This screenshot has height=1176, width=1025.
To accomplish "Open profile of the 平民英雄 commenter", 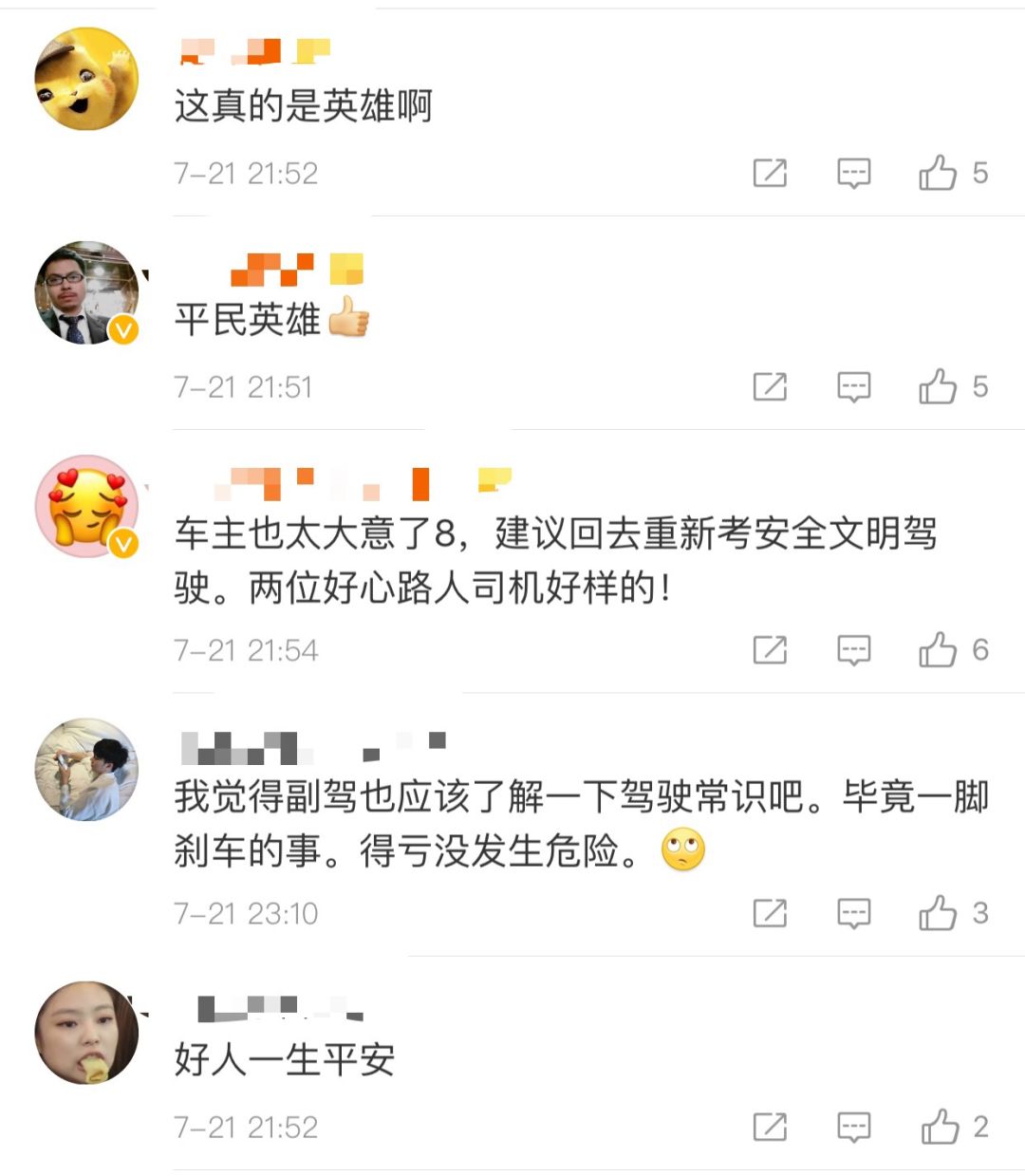I will pos(86,292).
